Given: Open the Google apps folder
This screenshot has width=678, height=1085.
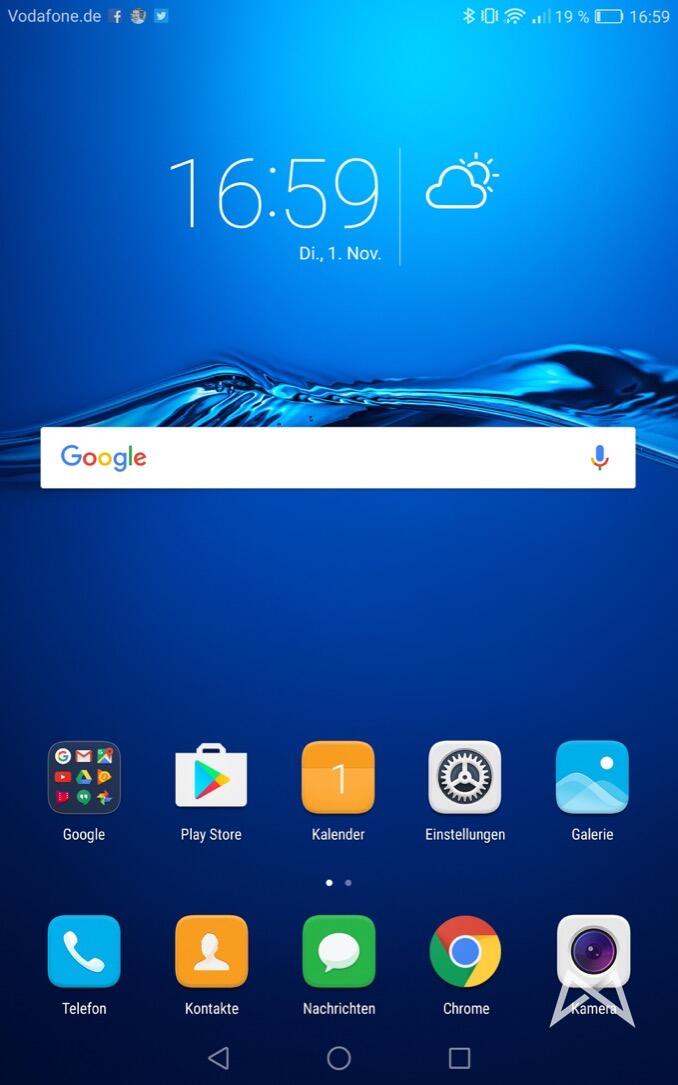Looking at the screenshot, I should 84,777.
